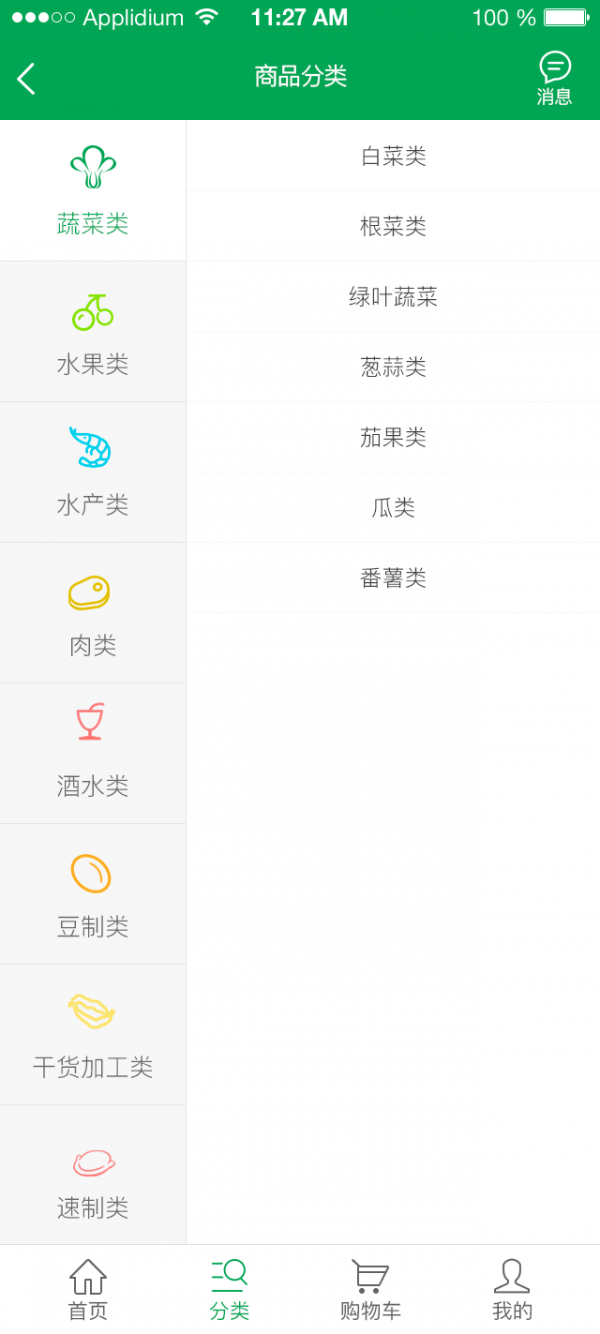Viewport: 600px width, 1334px height.
Task: View the 番薯类 subcategory
Action: (393, 578)
